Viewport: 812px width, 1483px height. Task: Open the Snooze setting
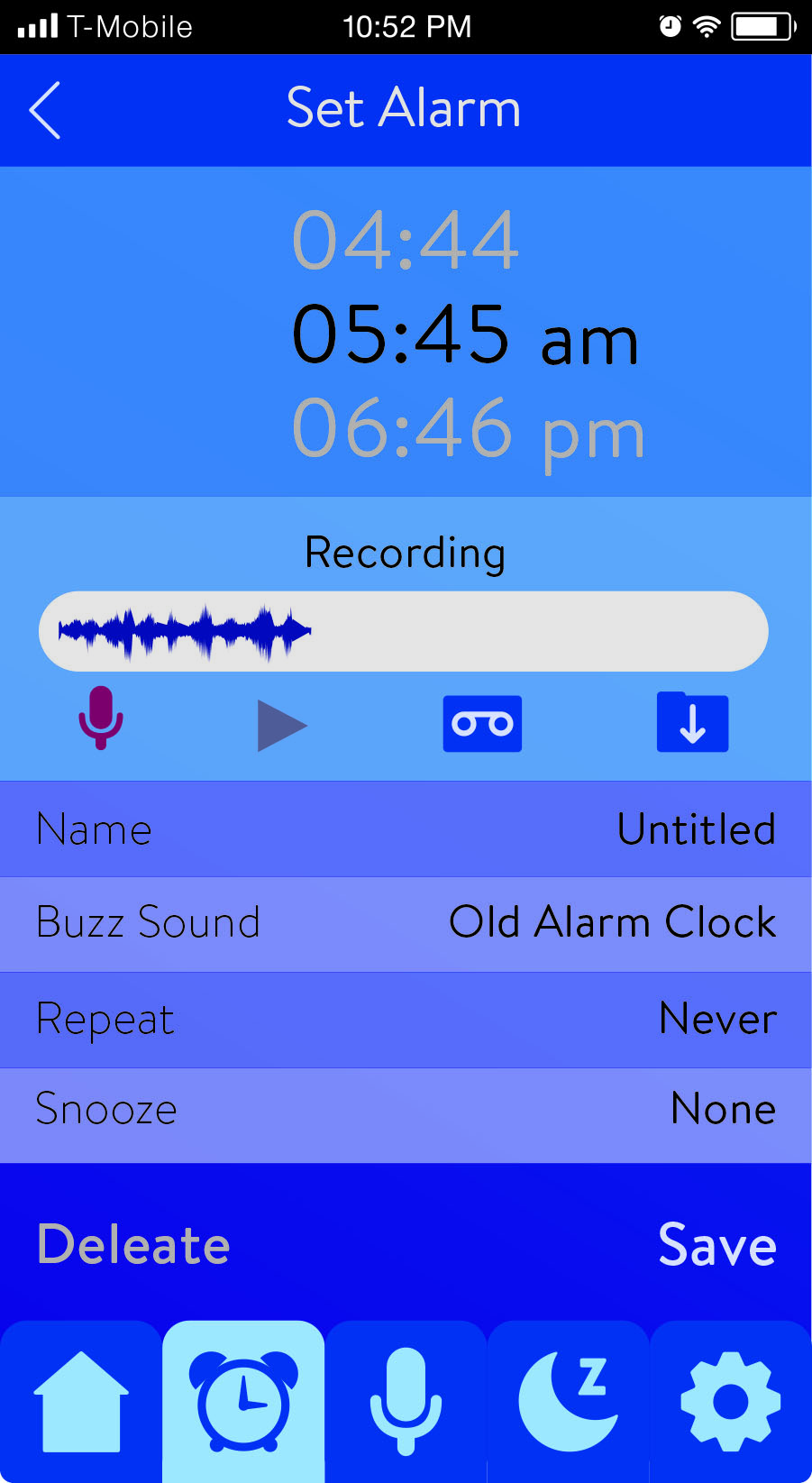[x=406, y=1115]
